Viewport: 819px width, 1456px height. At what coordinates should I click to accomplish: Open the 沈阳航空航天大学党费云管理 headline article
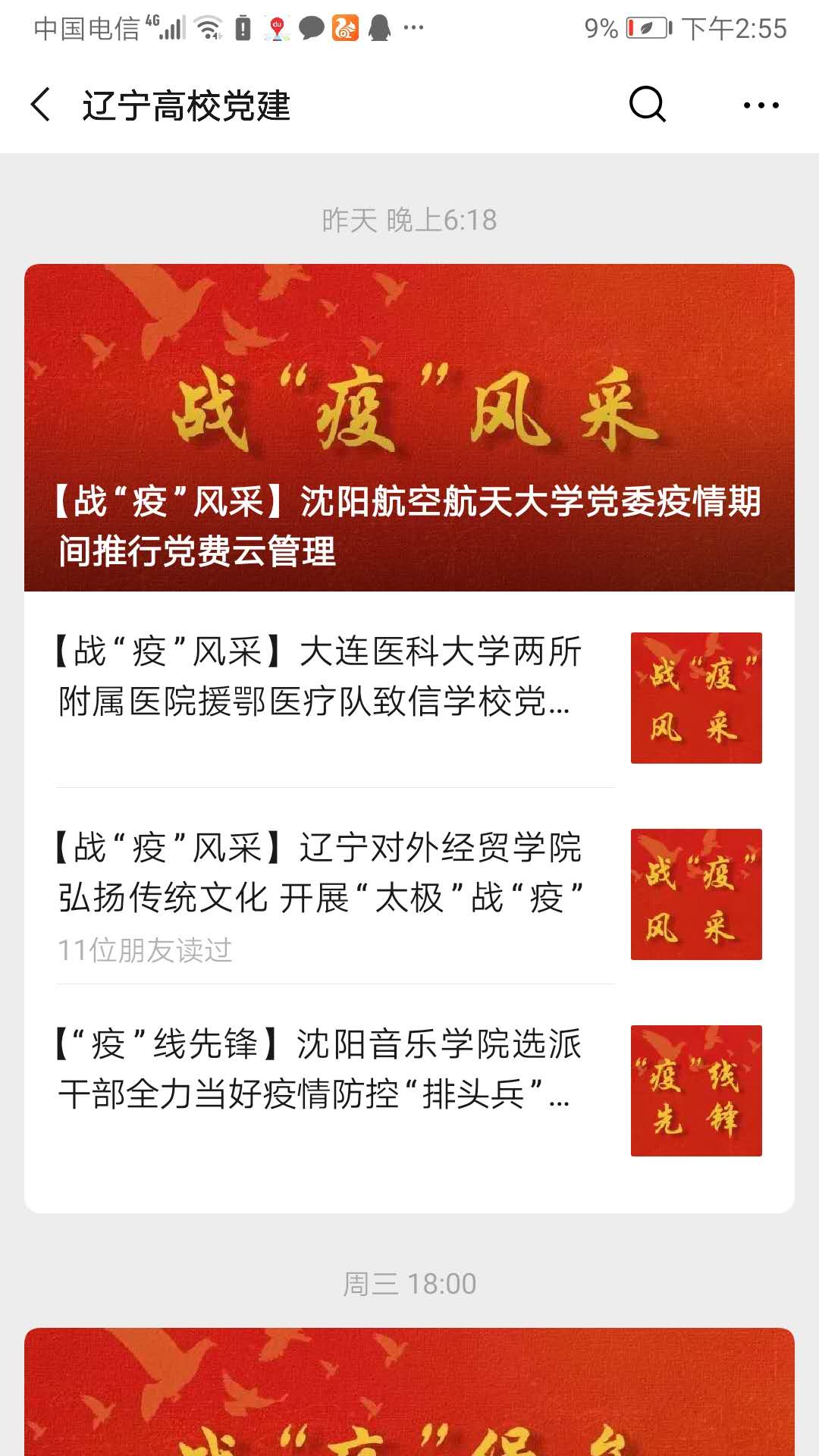coord(409,428)
